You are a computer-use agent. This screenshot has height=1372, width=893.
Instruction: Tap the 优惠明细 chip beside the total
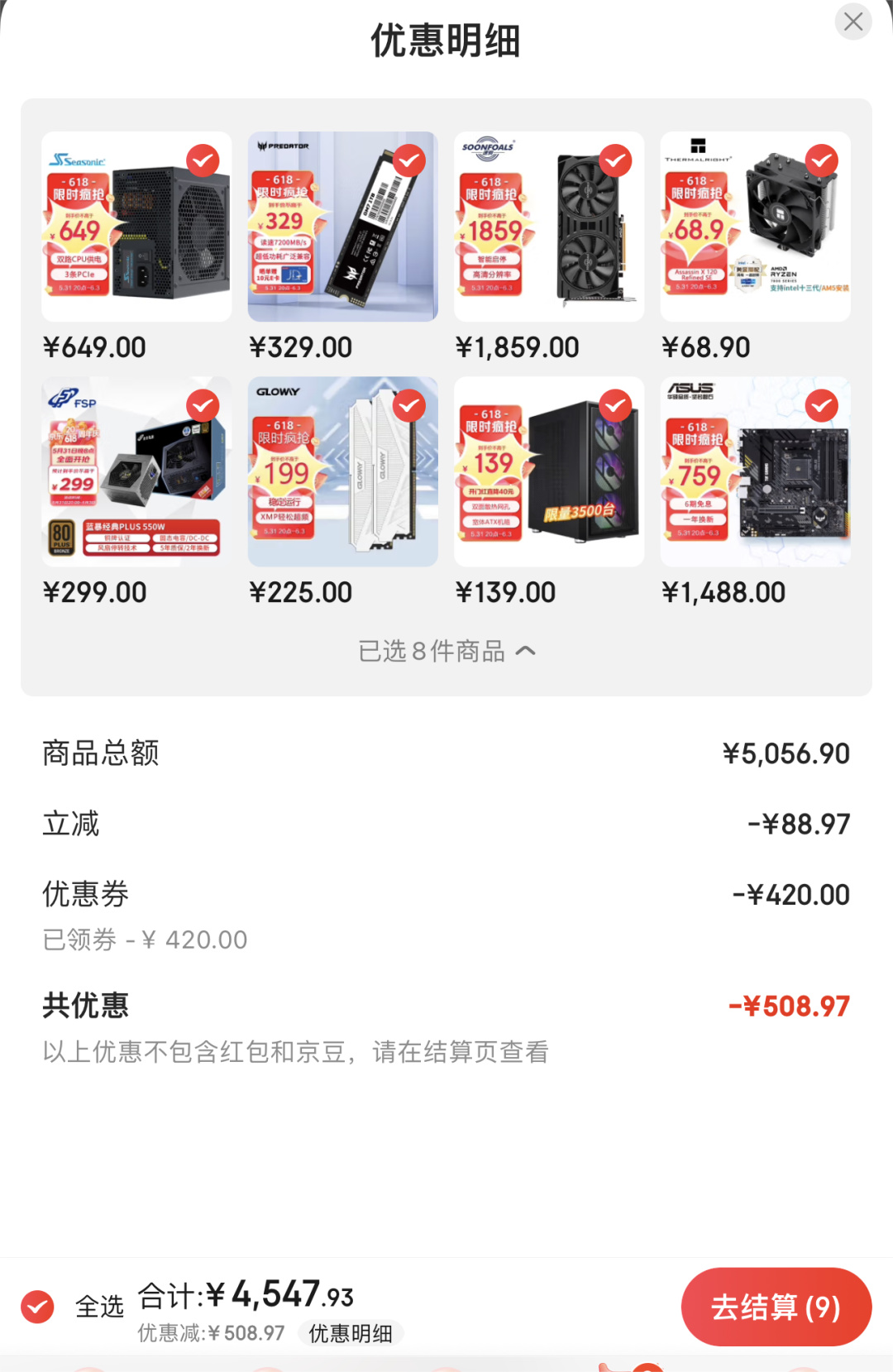pyautogui.click(x=350, y=1333)
